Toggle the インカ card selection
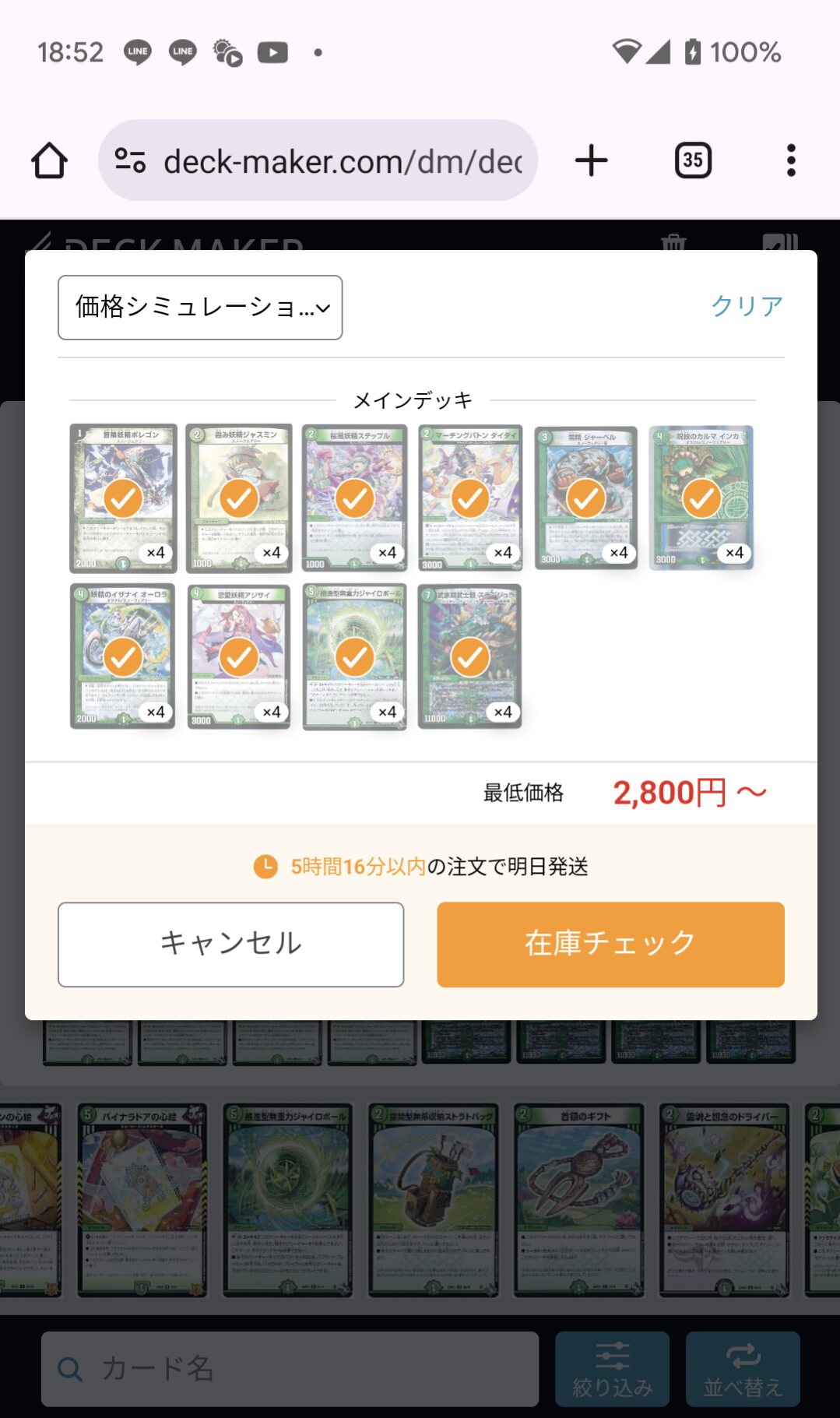The width and height of the screenshot is (840, 1418). point(701,498)
